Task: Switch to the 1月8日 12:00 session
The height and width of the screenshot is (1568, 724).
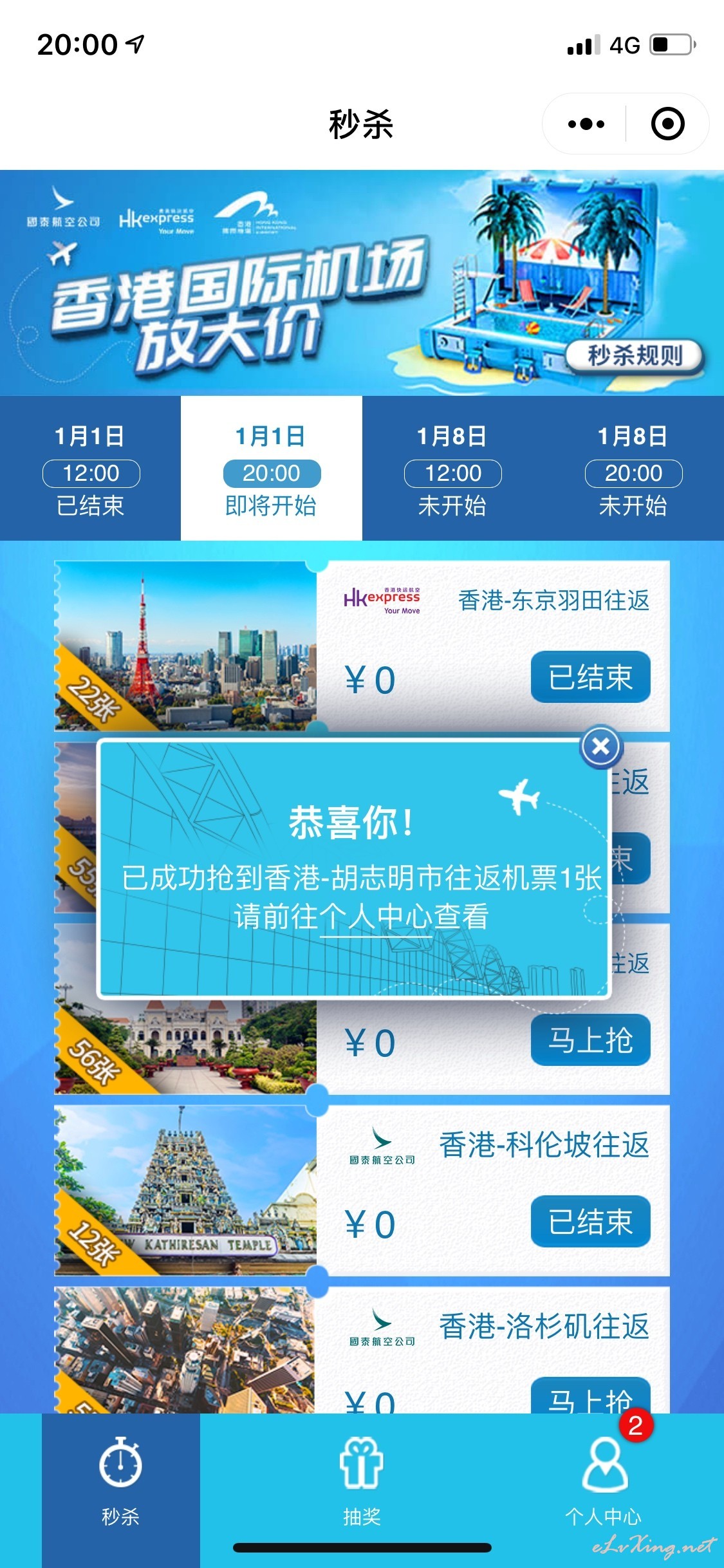Action: tap(452, 468)
